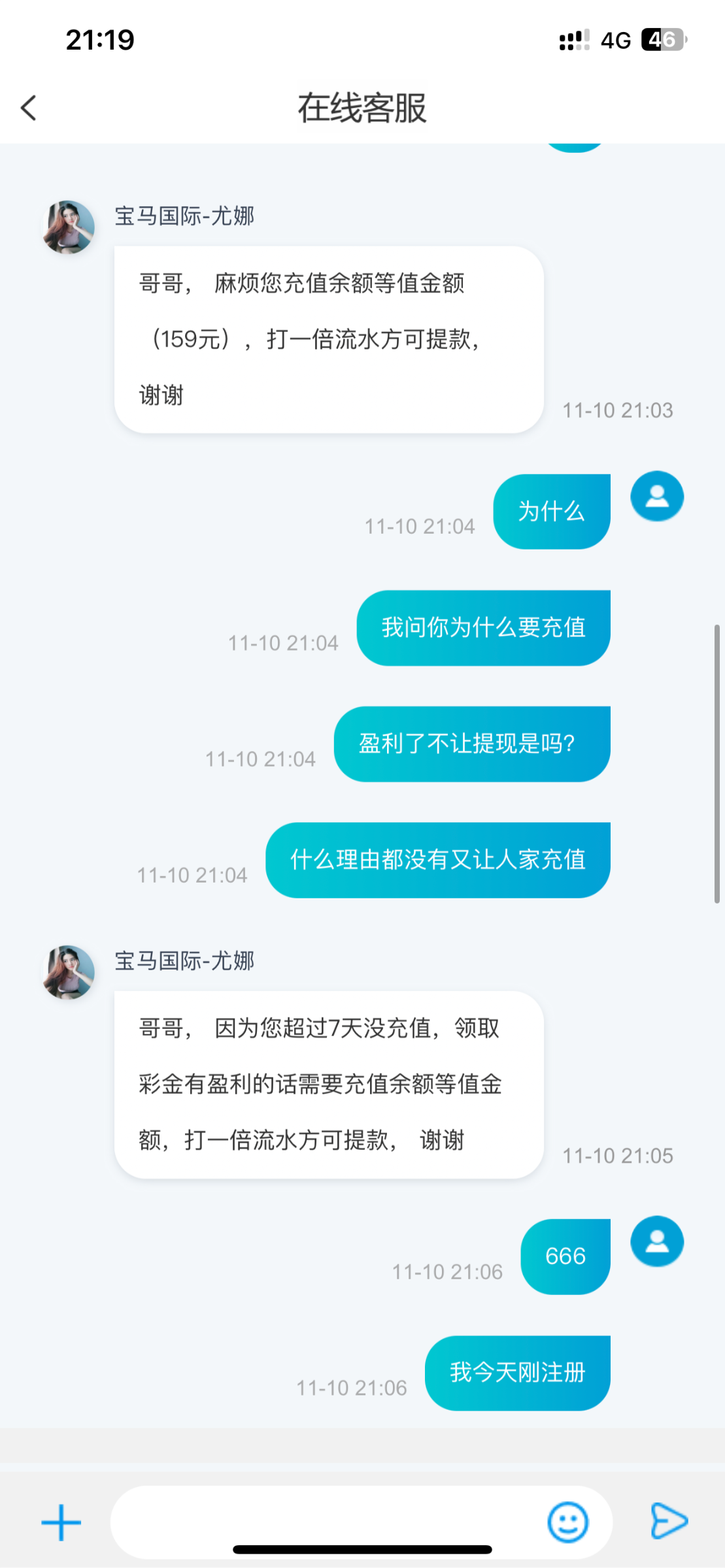The height and width of the screenshot is (1568, 725).
Task: Send the message with the arrow icon
Action: click(668, 1521)
